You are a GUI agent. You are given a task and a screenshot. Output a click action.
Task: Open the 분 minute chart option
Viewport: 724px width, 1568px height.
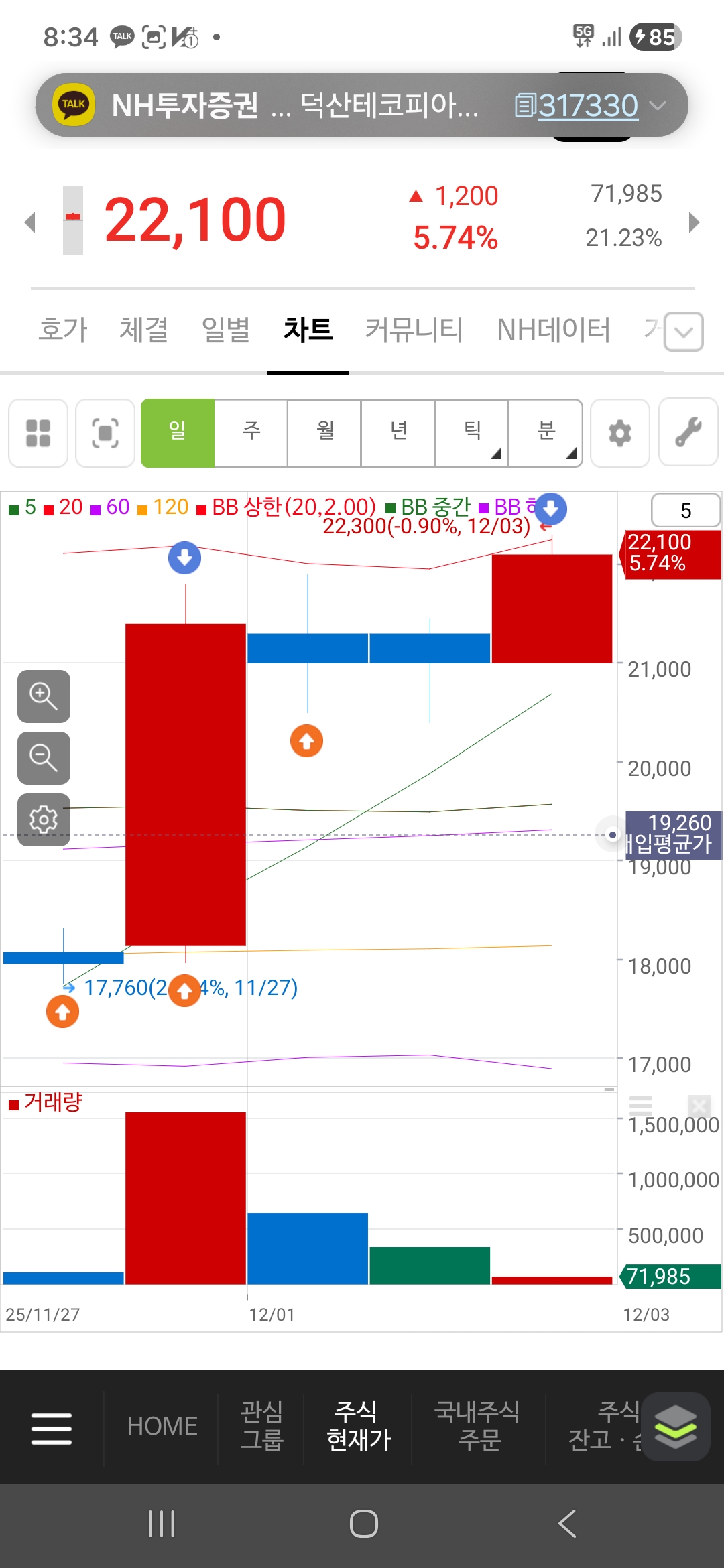click(x=546, y=432)
